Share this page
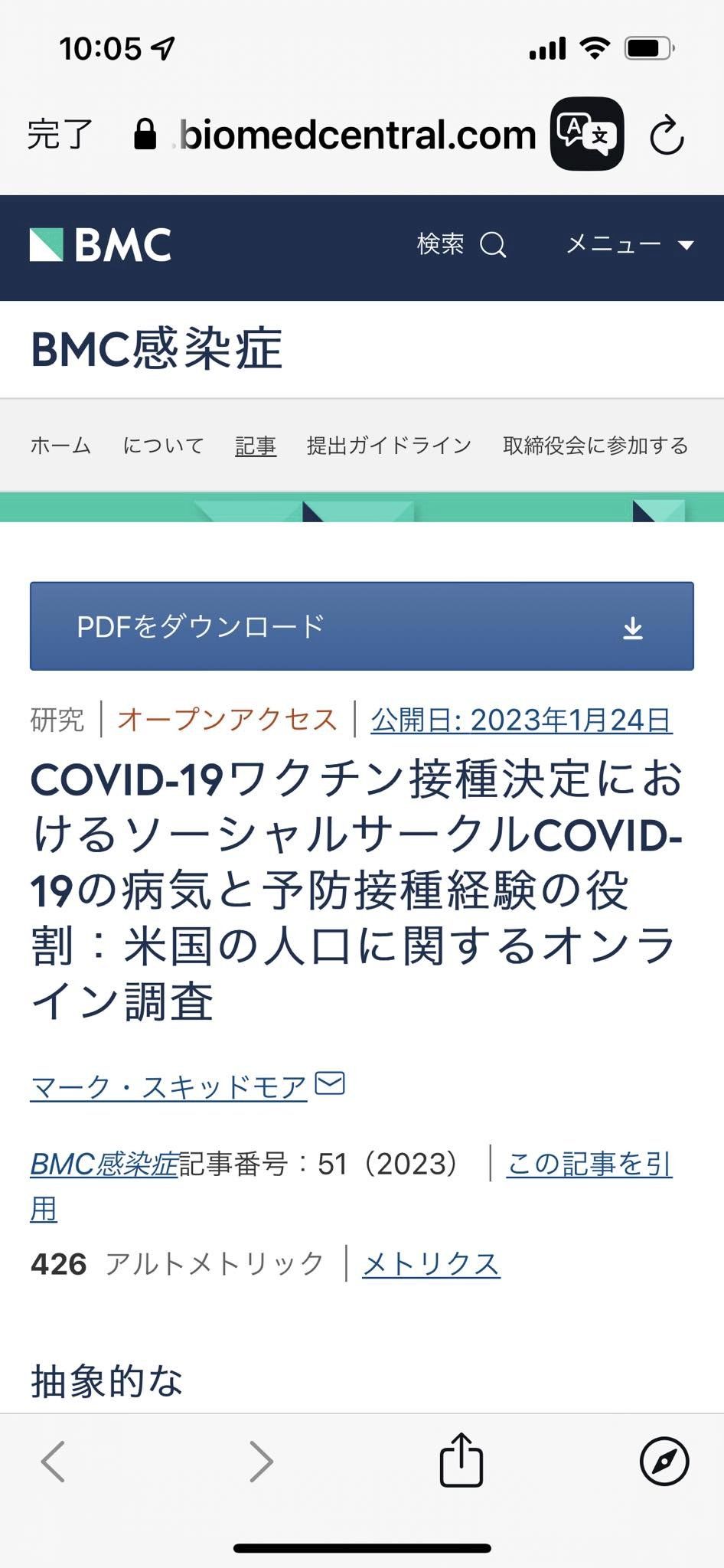Image resolution: width=724 pixels, height=1568 pixels. click(461, 1460)
